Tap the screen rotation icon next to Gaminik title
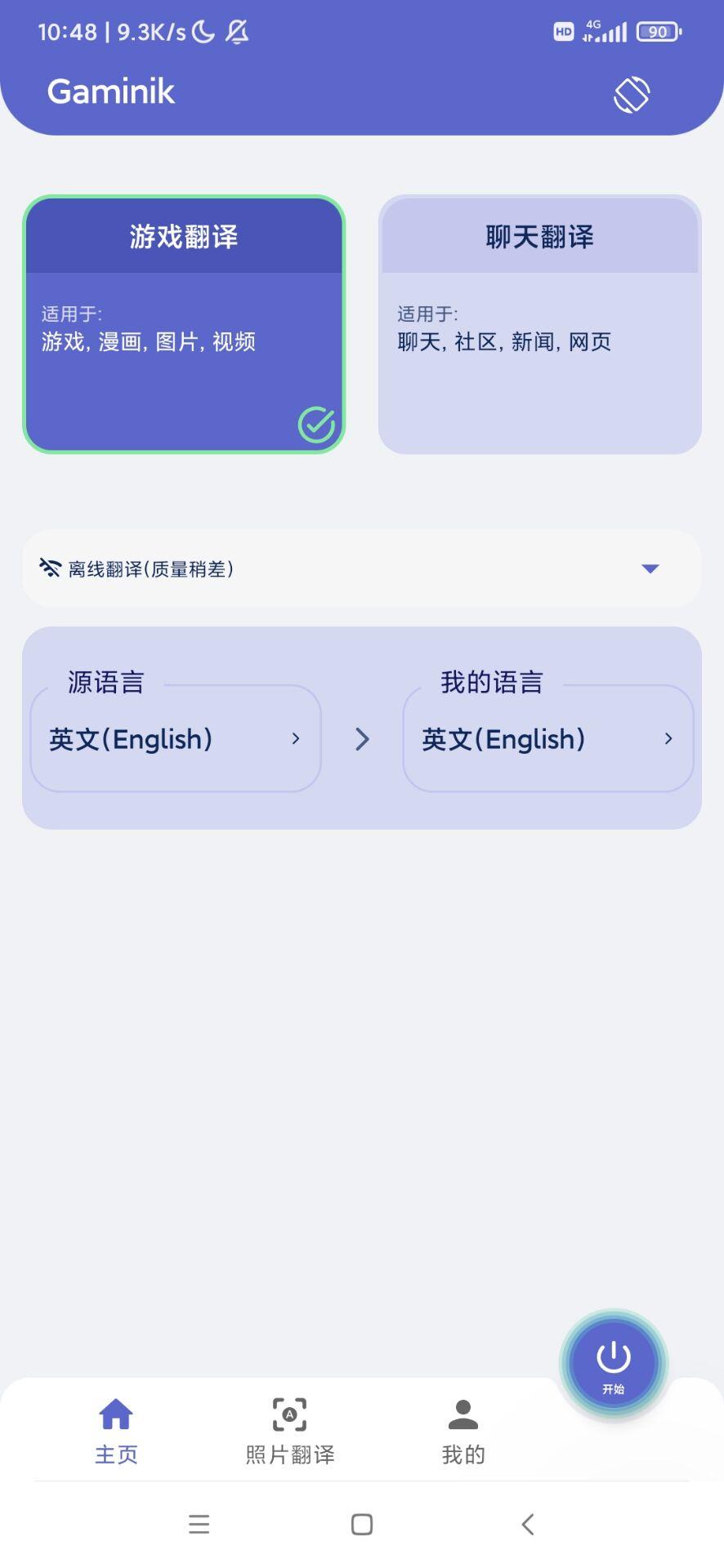 click(631, 93)
